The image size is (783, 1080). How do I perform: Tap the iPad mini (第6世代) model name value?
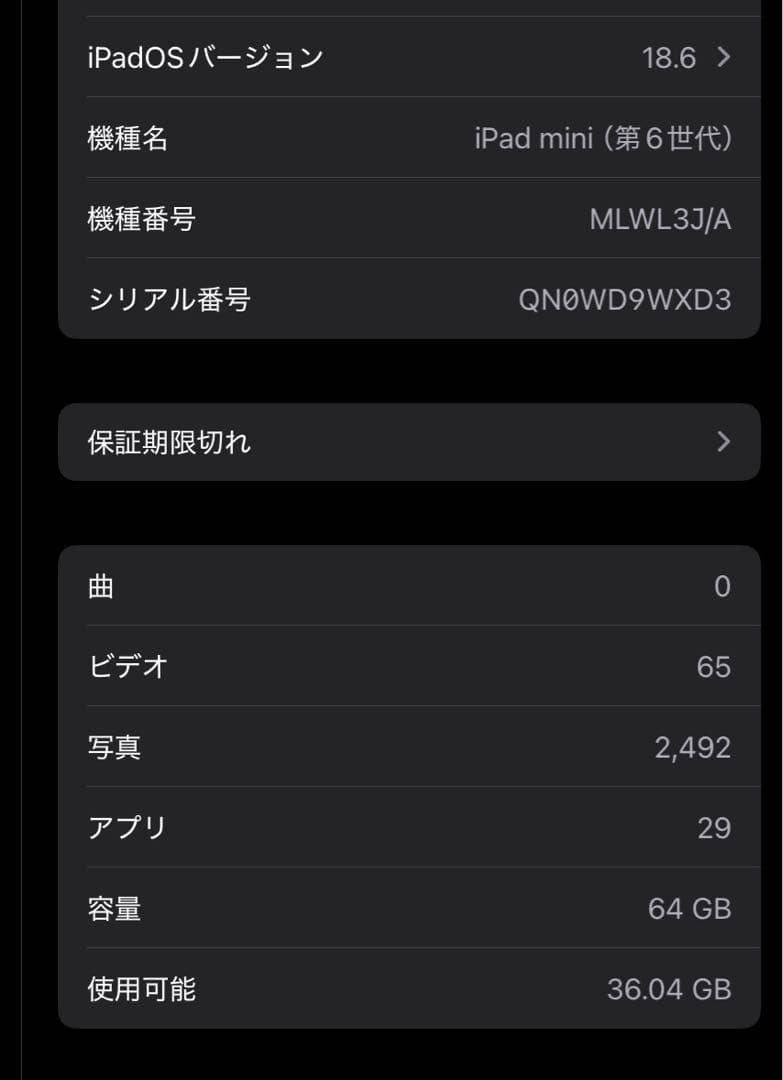tap(603, 138)
